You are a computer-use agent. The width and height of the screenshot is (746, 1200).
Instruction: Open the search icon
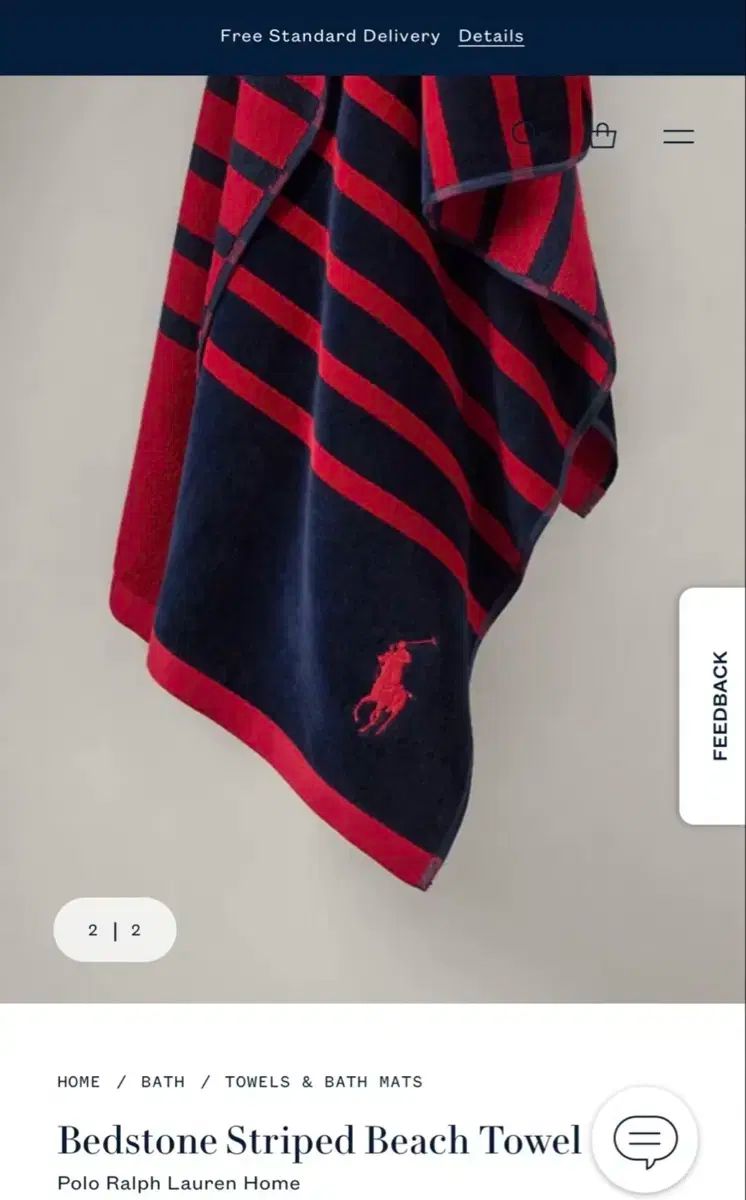(524, 133)
